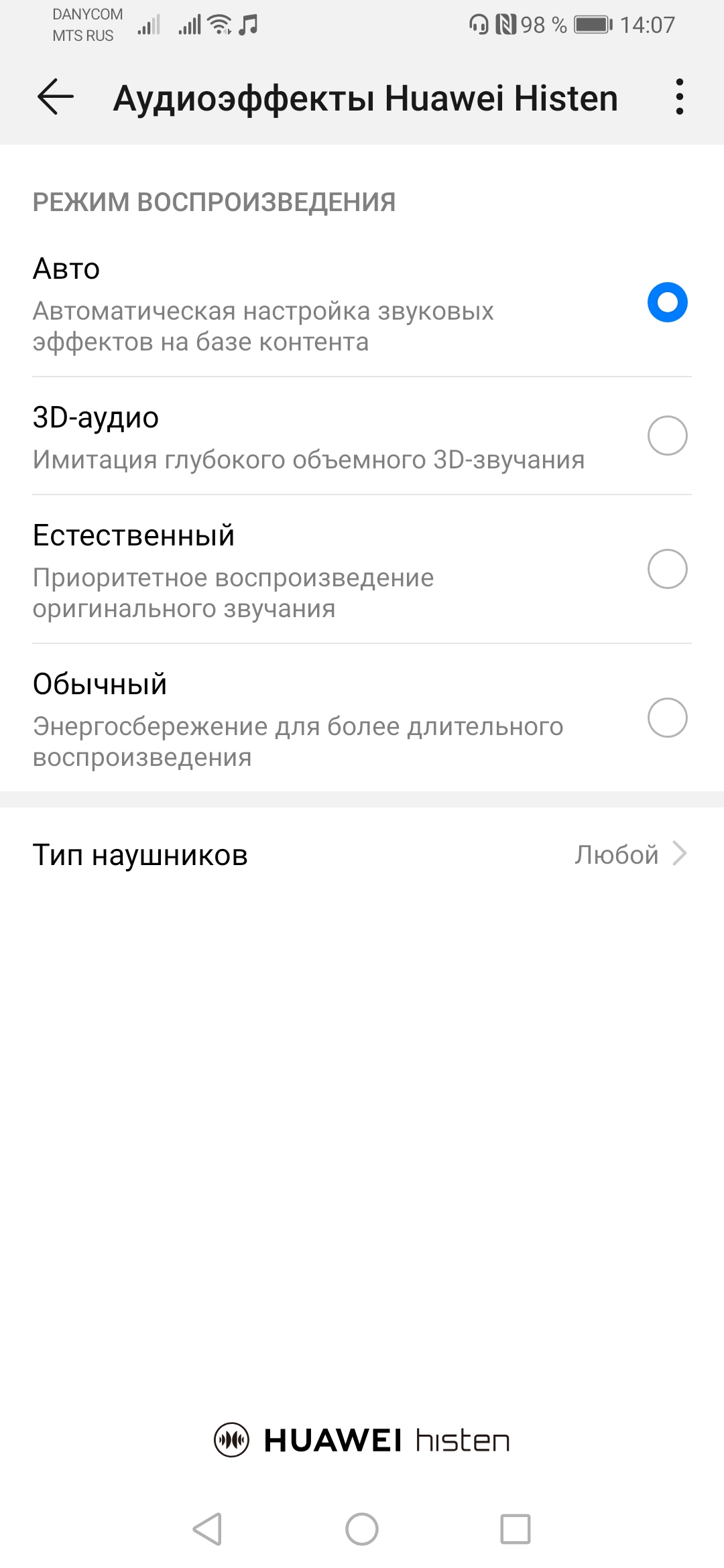Select the Авто playback mode
Screen dimensions: 724x1568
point(667,302)
